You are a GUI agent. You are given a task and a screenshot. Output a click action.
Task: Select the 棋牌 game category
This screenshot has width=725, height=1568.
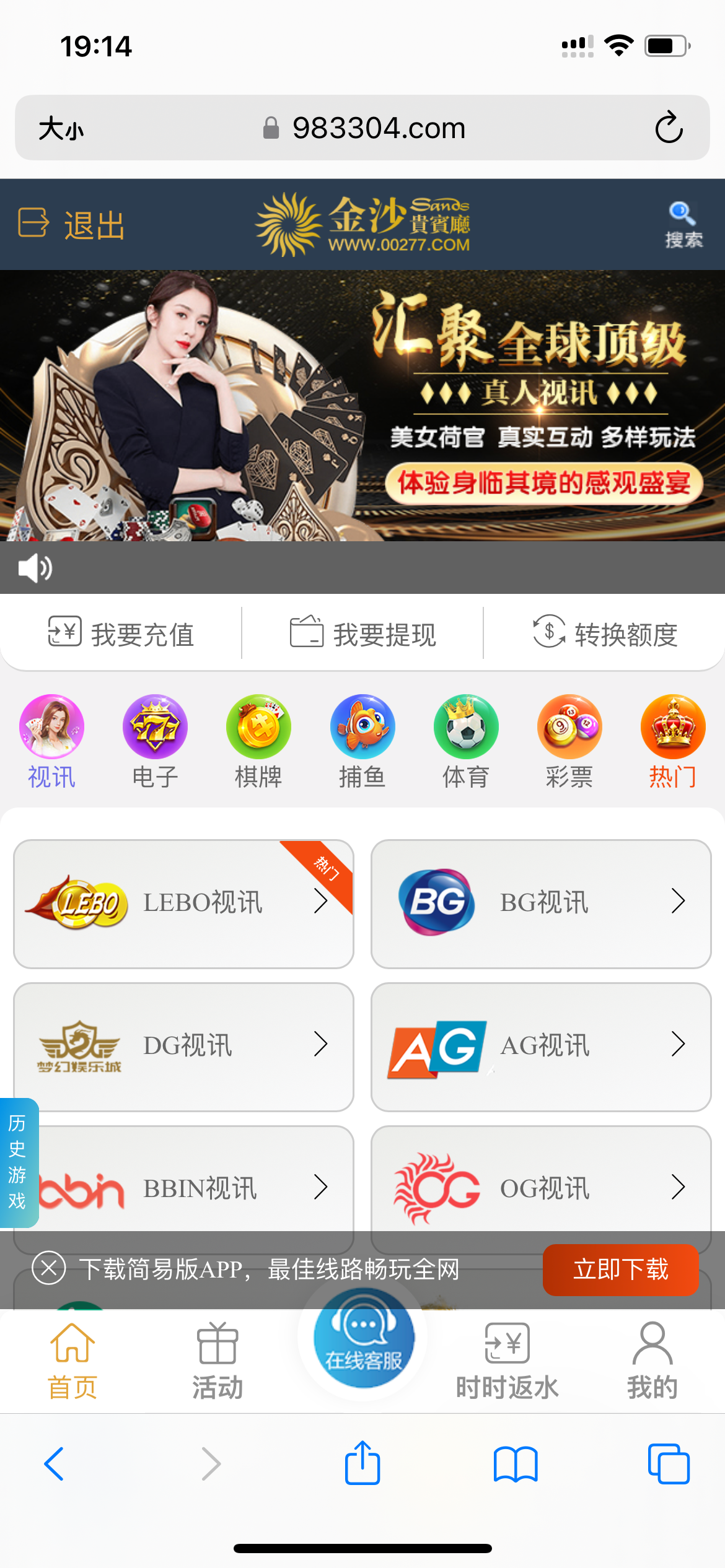(x=258, y=741)
